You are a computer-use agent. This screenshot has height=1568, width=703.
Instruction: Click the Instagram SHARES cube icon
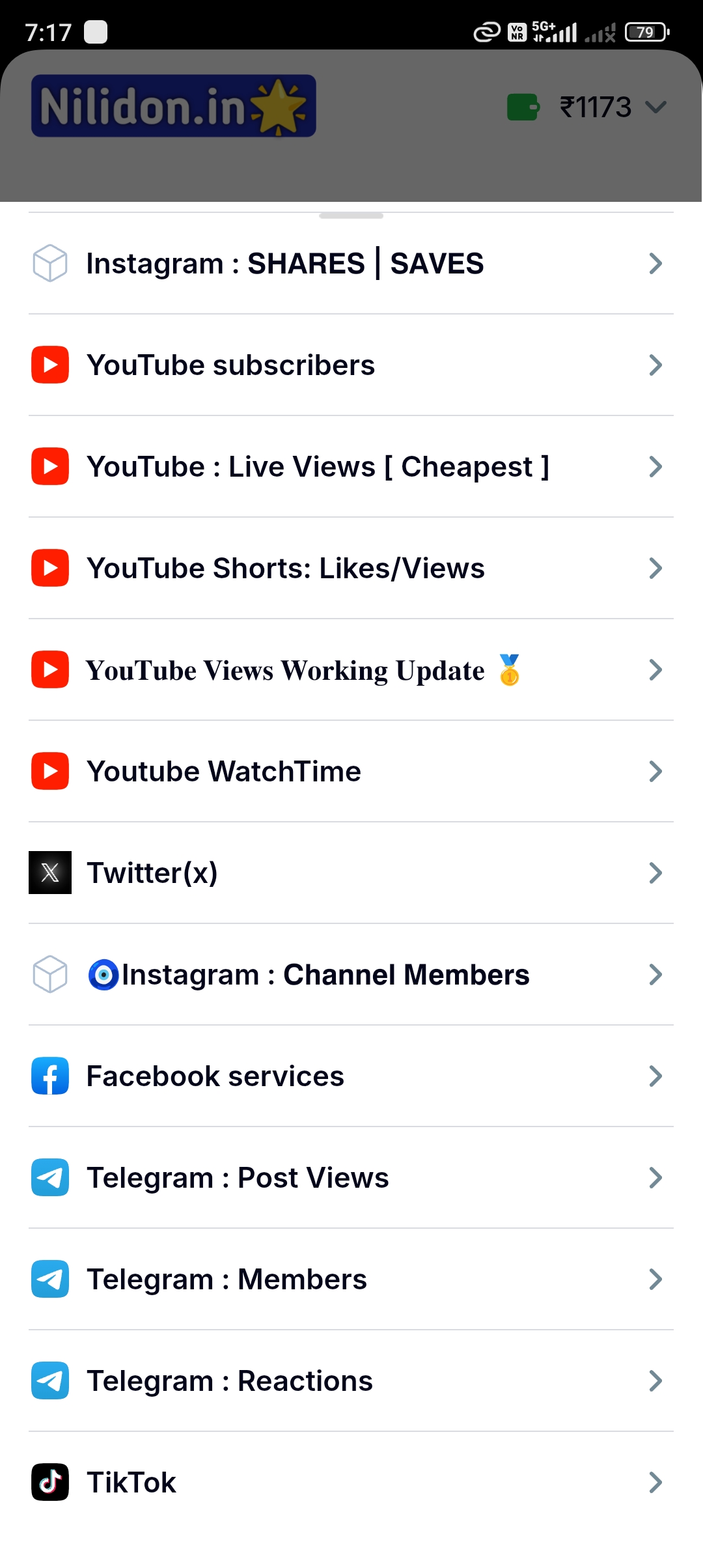pos(49,263)
